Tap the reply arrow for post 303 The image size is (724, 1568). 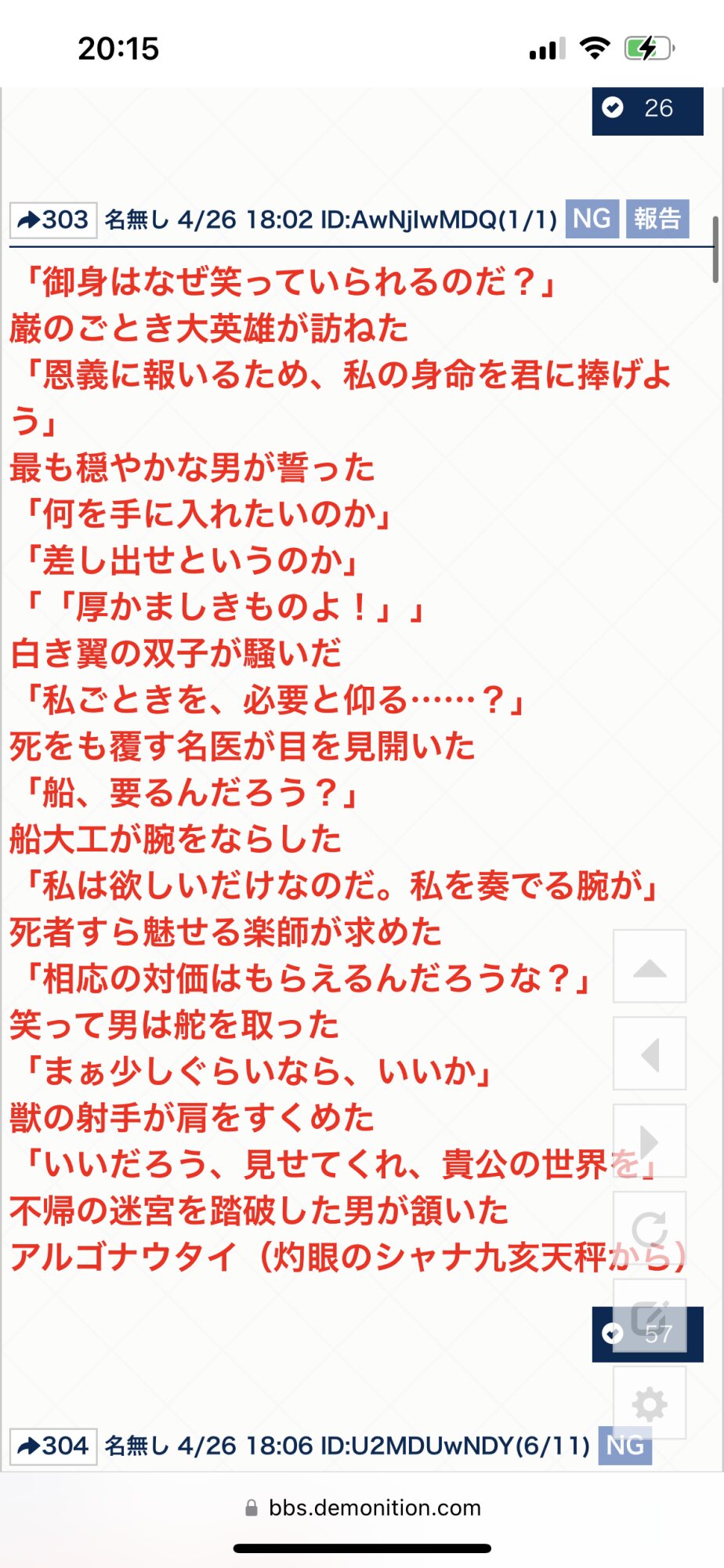[x=52, y=220]
